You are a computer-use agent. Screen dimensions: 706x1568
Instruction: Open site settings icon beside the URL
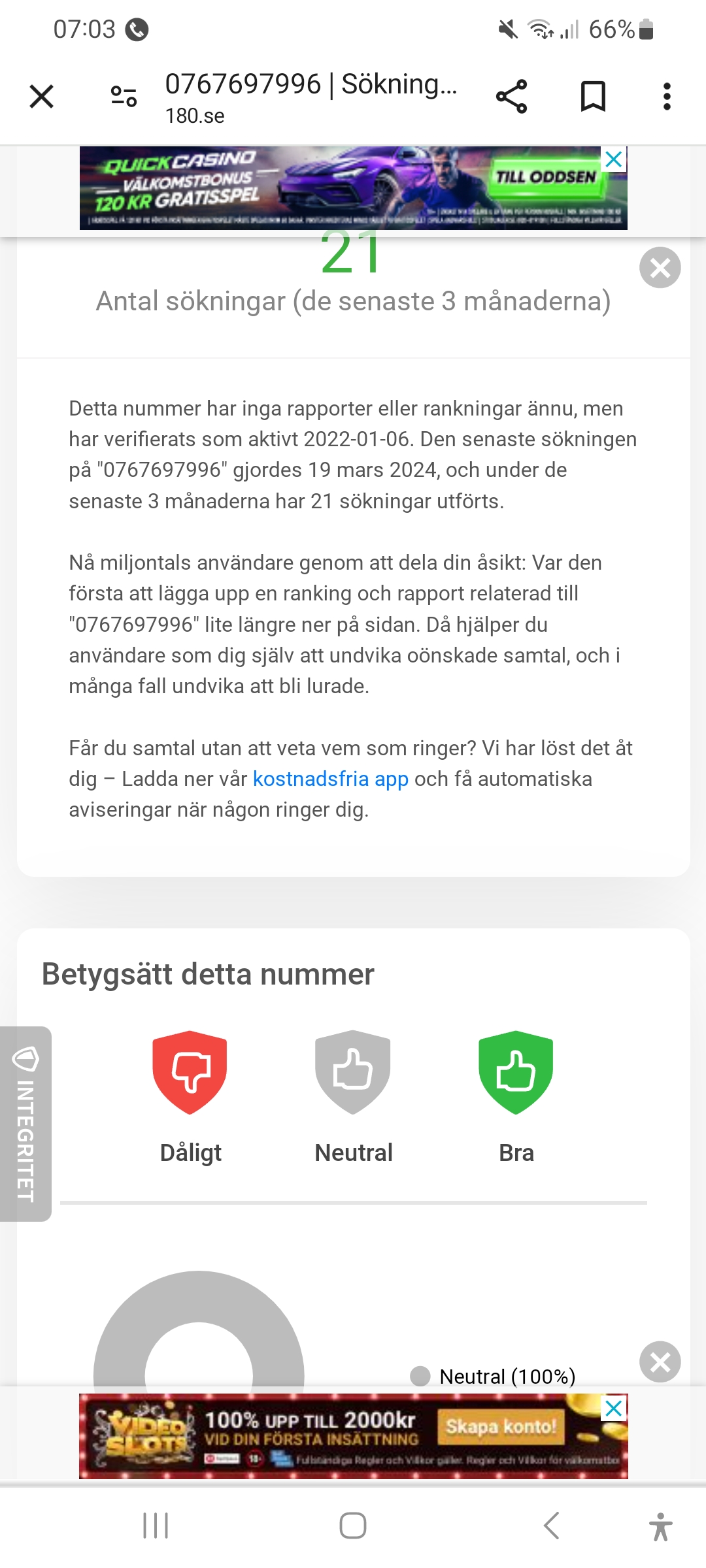pyautogui.click(x=124, y=97)
